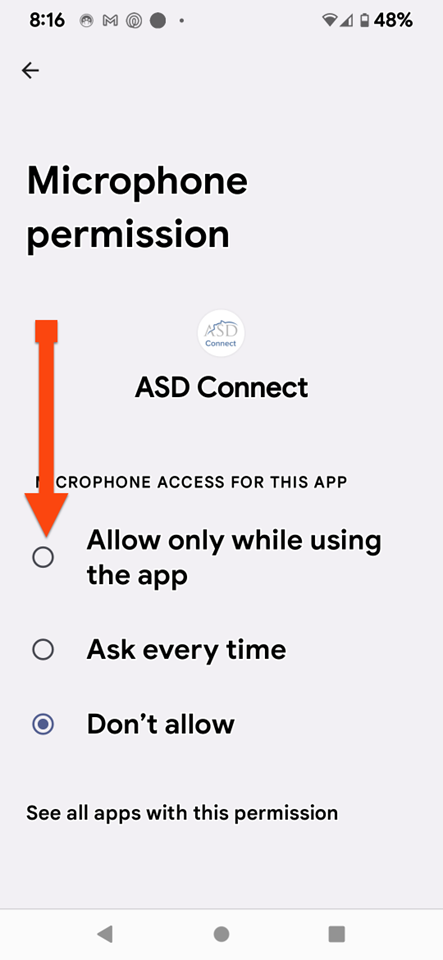The width and height of the screenshot is (443, 960).
Task: Select the Don't allow radio button
Action: [x=43, y=724]
